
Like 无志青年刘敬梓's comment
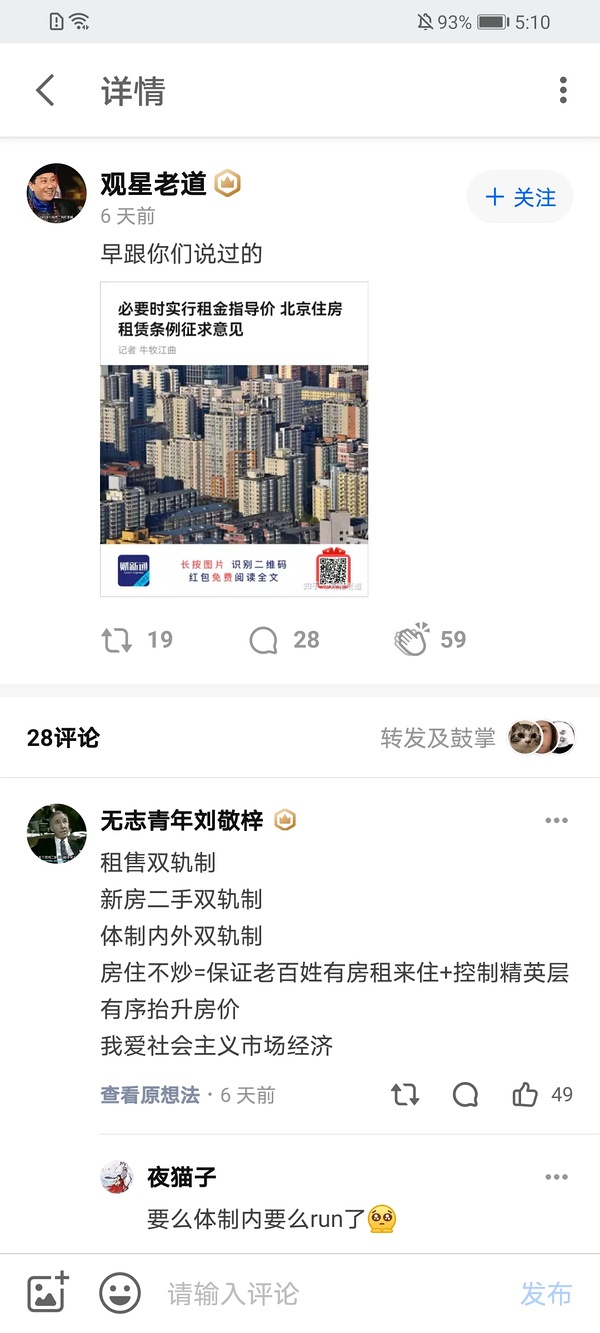tap(526, 1095)
